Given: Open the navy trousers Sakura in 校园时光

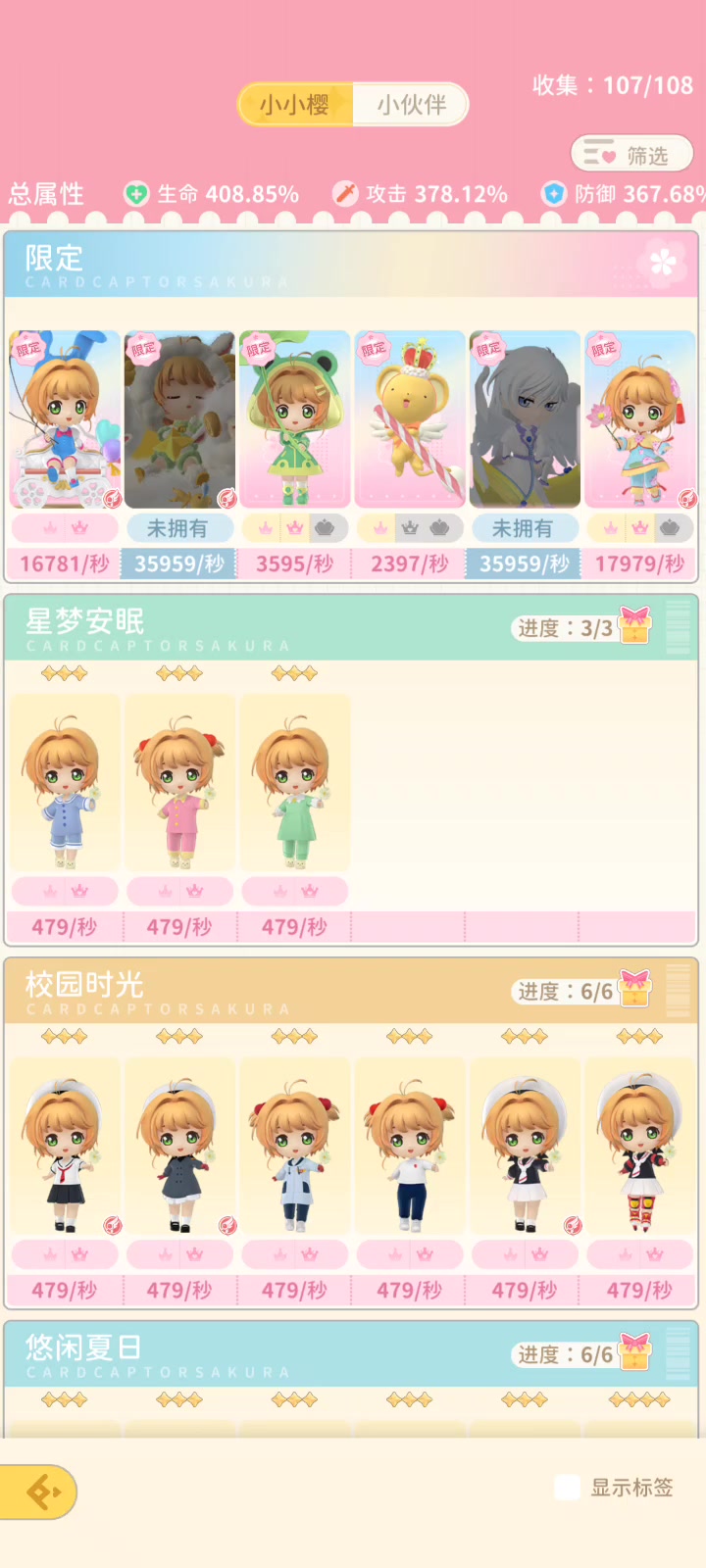Looking at the screenshot, I should click(410, 1146).
